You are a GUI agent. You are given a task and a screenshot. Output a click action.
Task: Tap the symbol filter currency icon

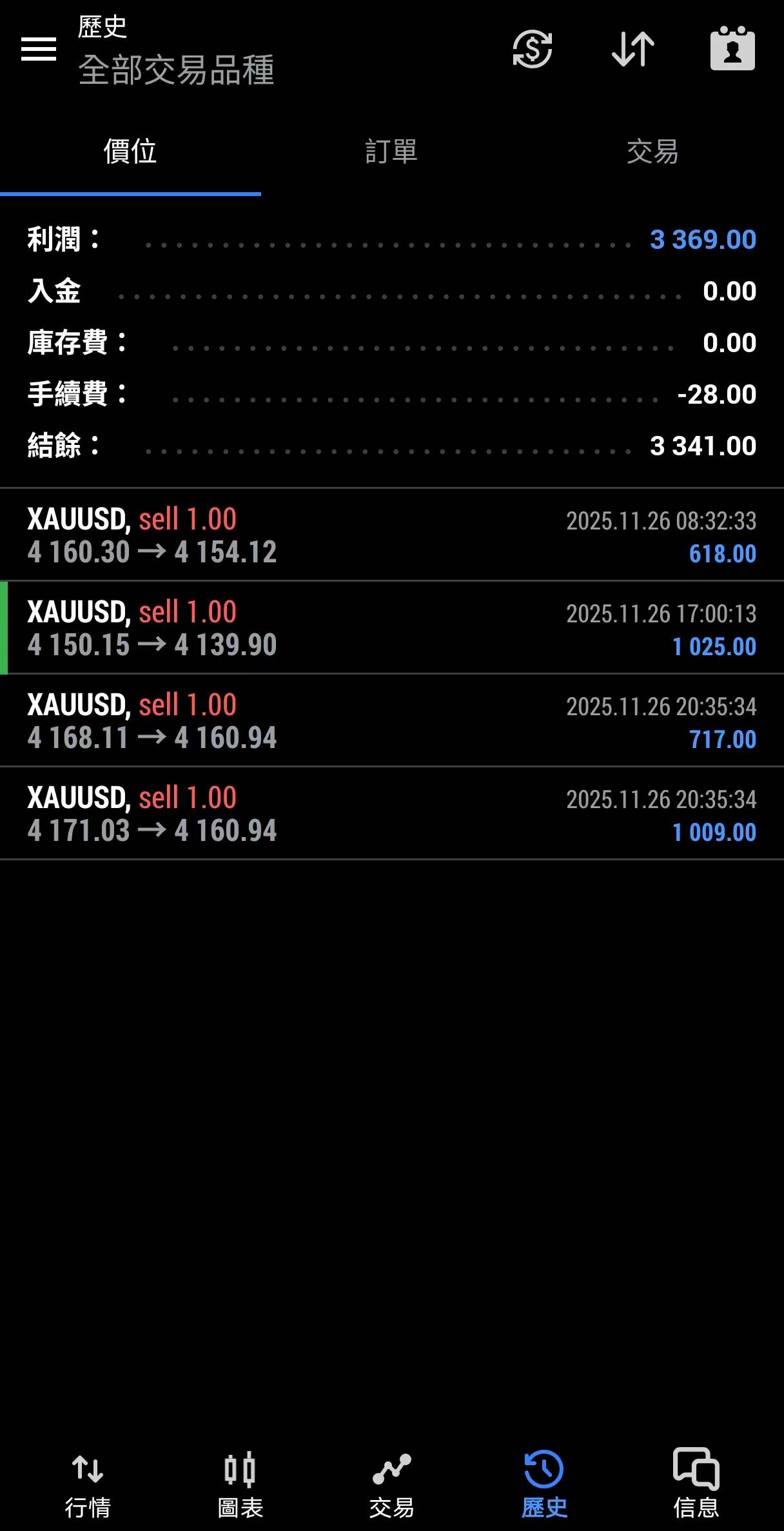click(x=532, y=49)
